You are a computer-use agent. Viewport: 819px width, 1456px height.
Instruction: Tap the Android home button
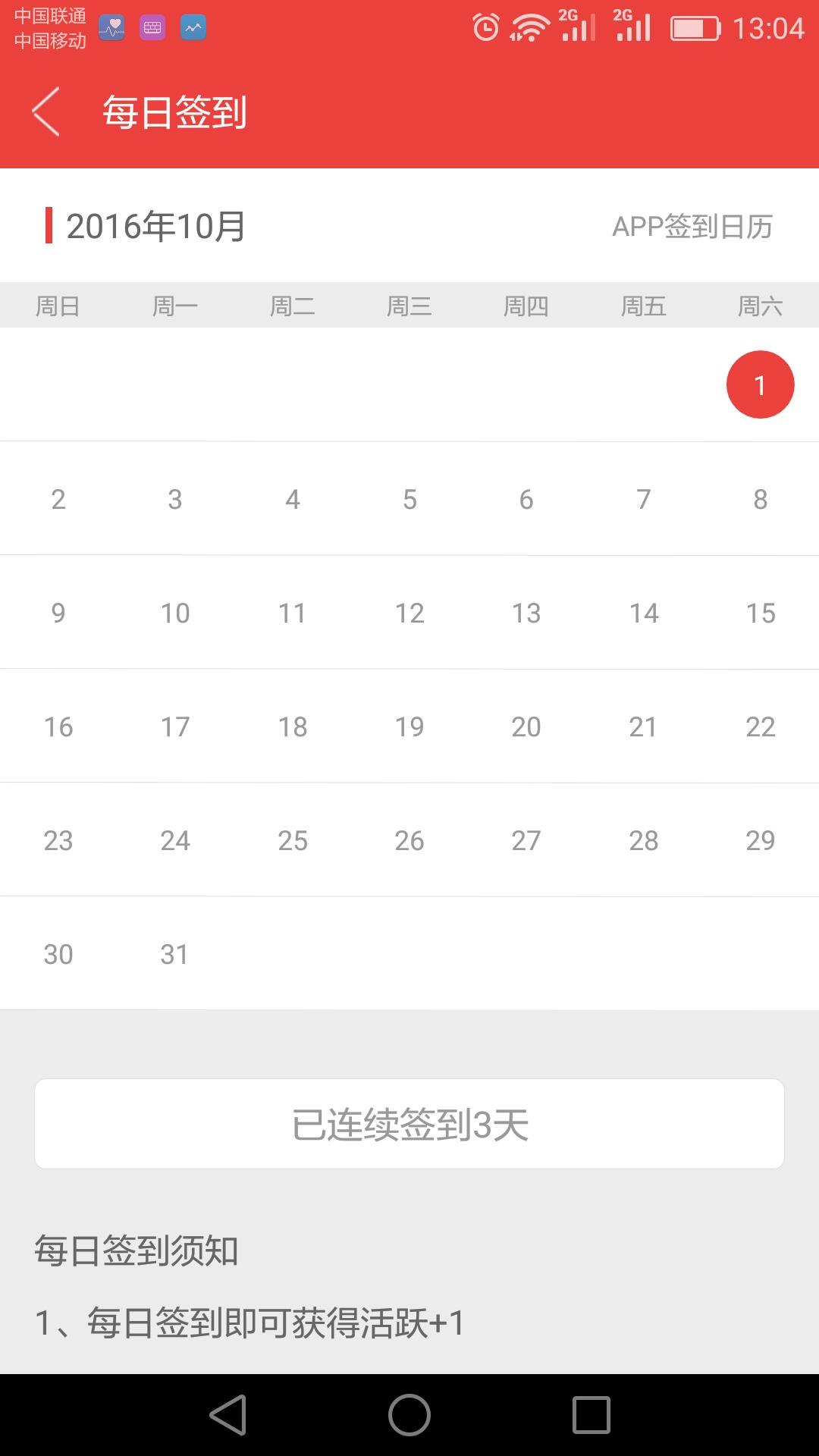pos(409,1415)
